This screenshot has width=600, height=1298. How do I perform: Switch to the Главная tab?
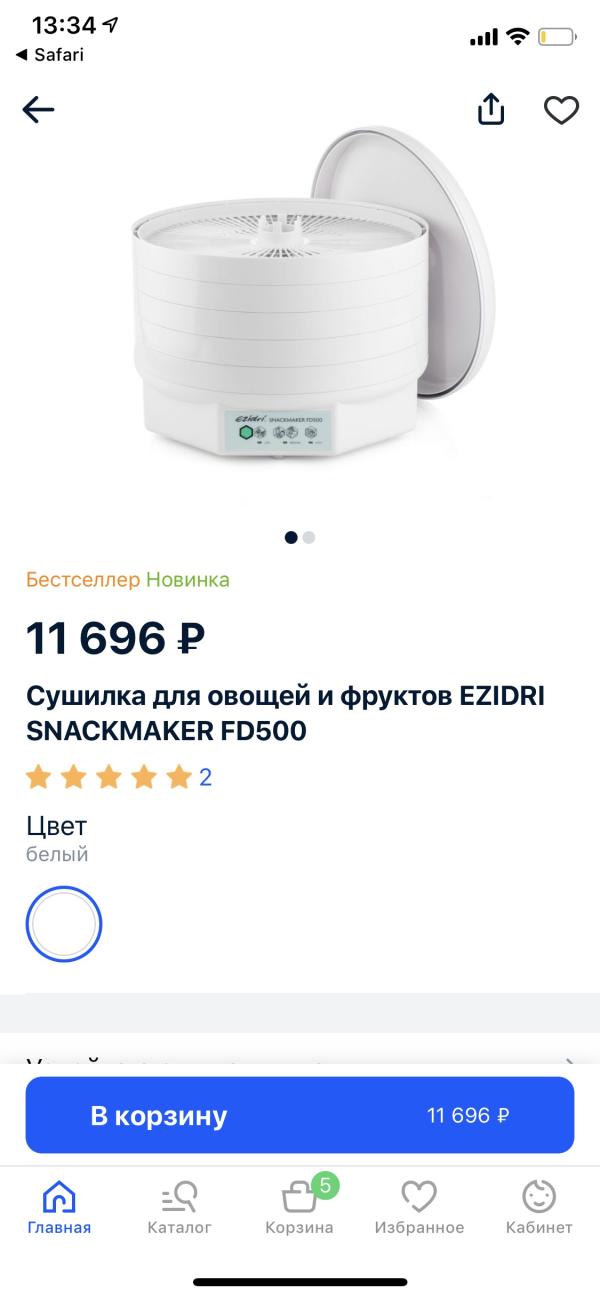coord(59,1207)
